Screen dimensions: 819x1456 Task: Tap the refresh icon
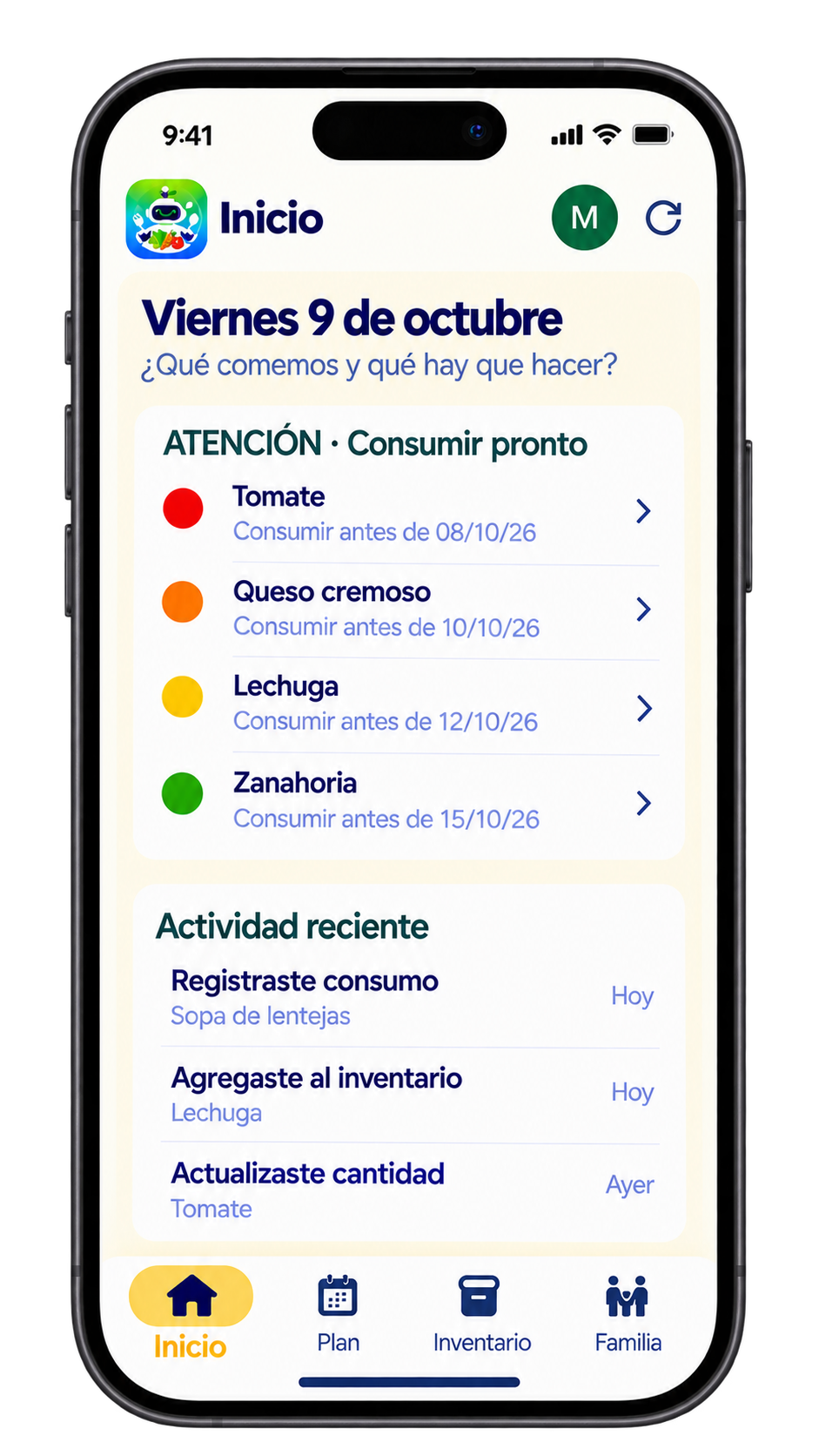pyautogui.click(x=663, y=218)
